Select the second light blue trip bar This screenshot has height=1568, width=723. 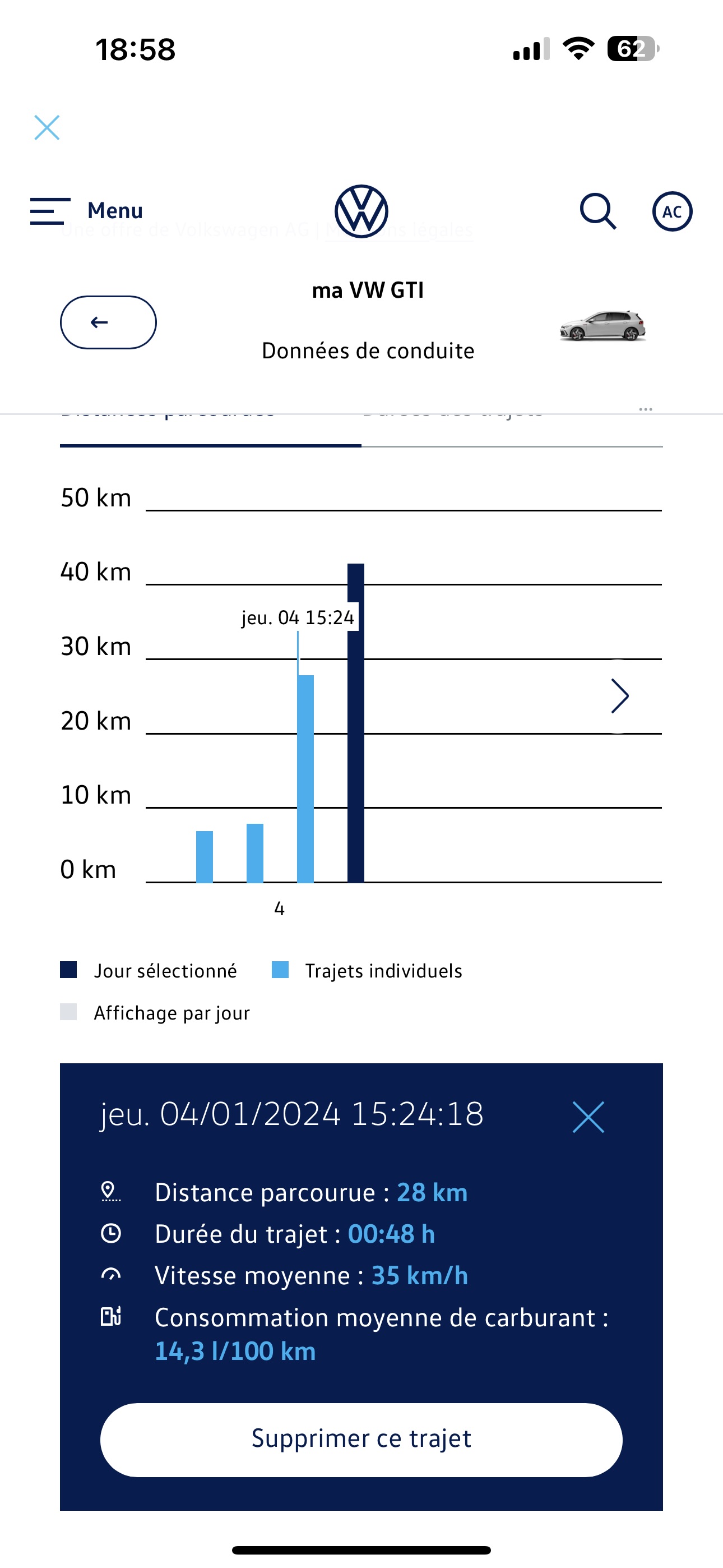pos(255,853)
